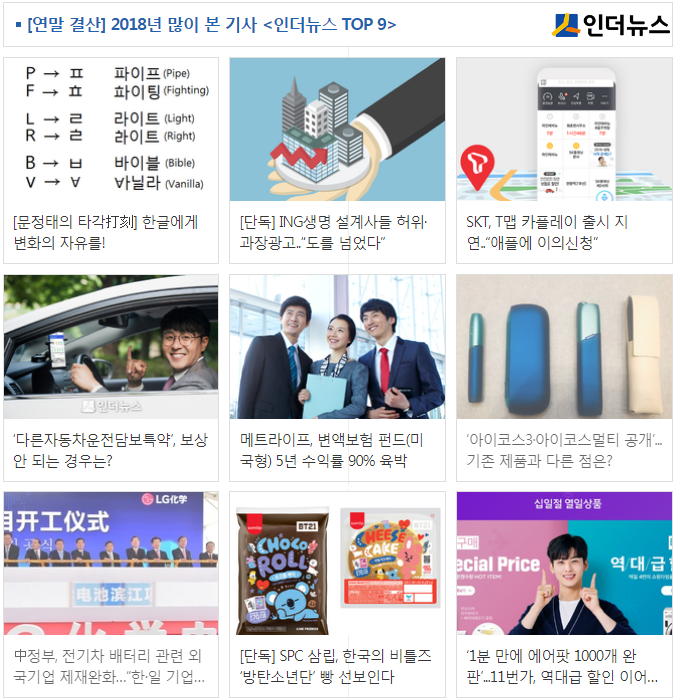The height and width of the screenshot is (700, 676).
Task: View the 메트라이프 변액보험 펀드 article
Action: coord(336,450)
